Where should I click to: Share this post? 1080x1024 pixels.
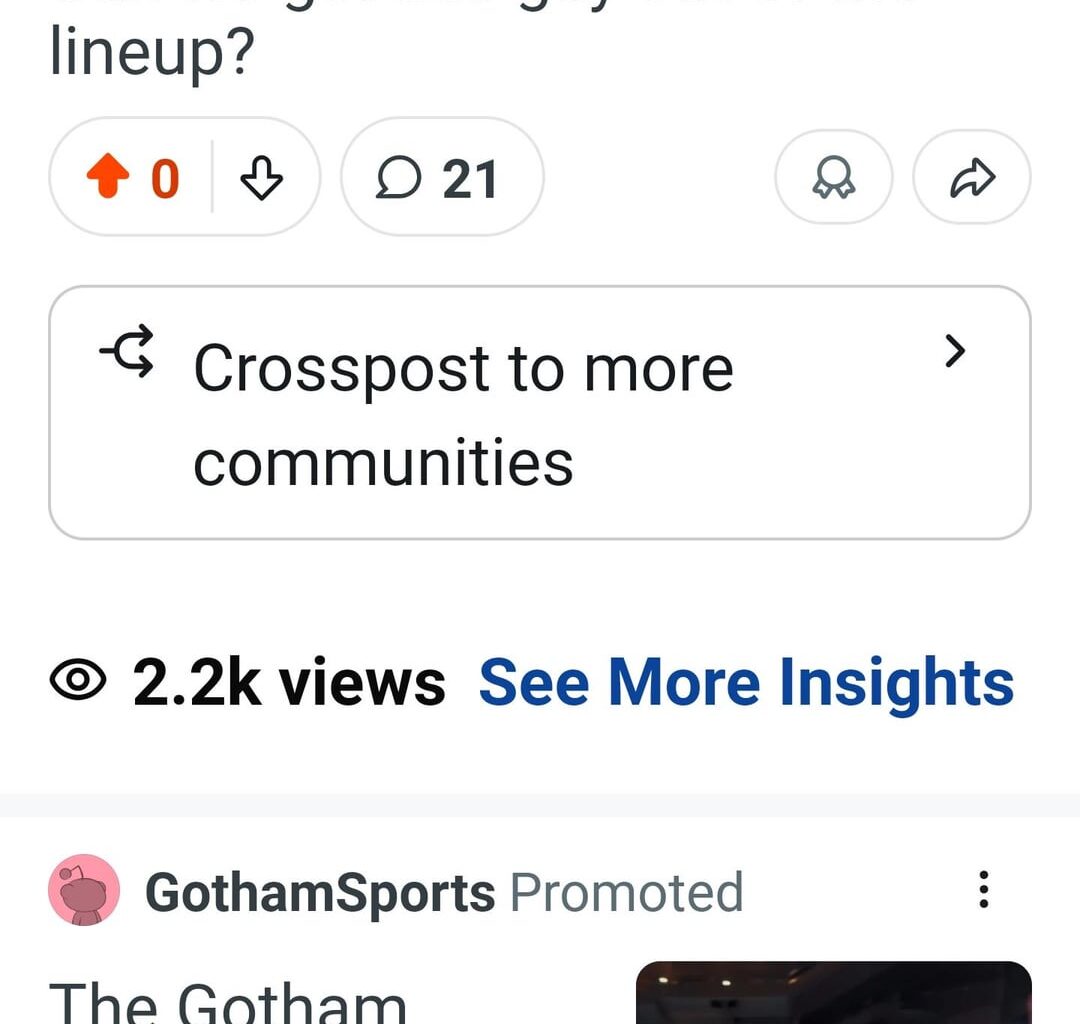971,179
